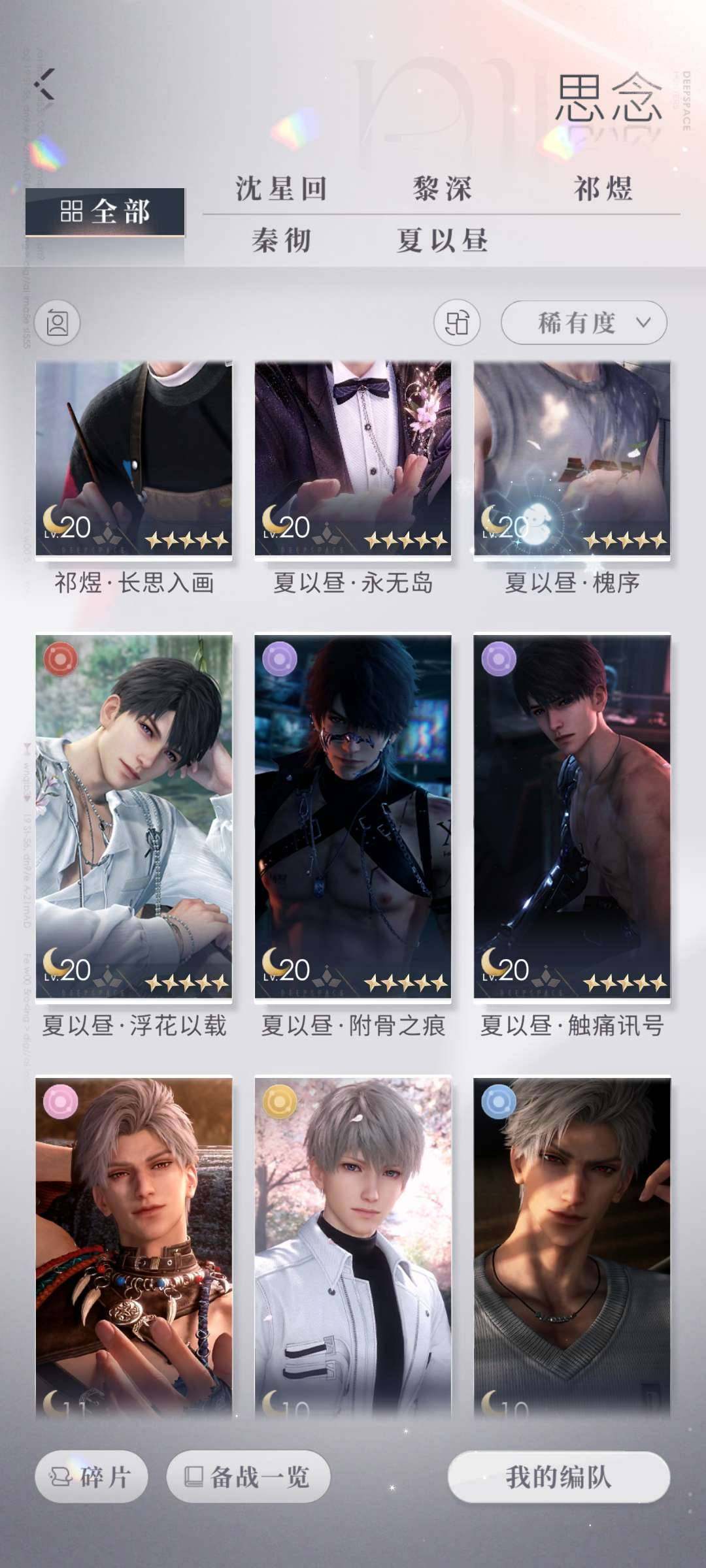Go back using the top-left arrow
The width and height of the screenshot is (706, 1568).
(45, 84)
